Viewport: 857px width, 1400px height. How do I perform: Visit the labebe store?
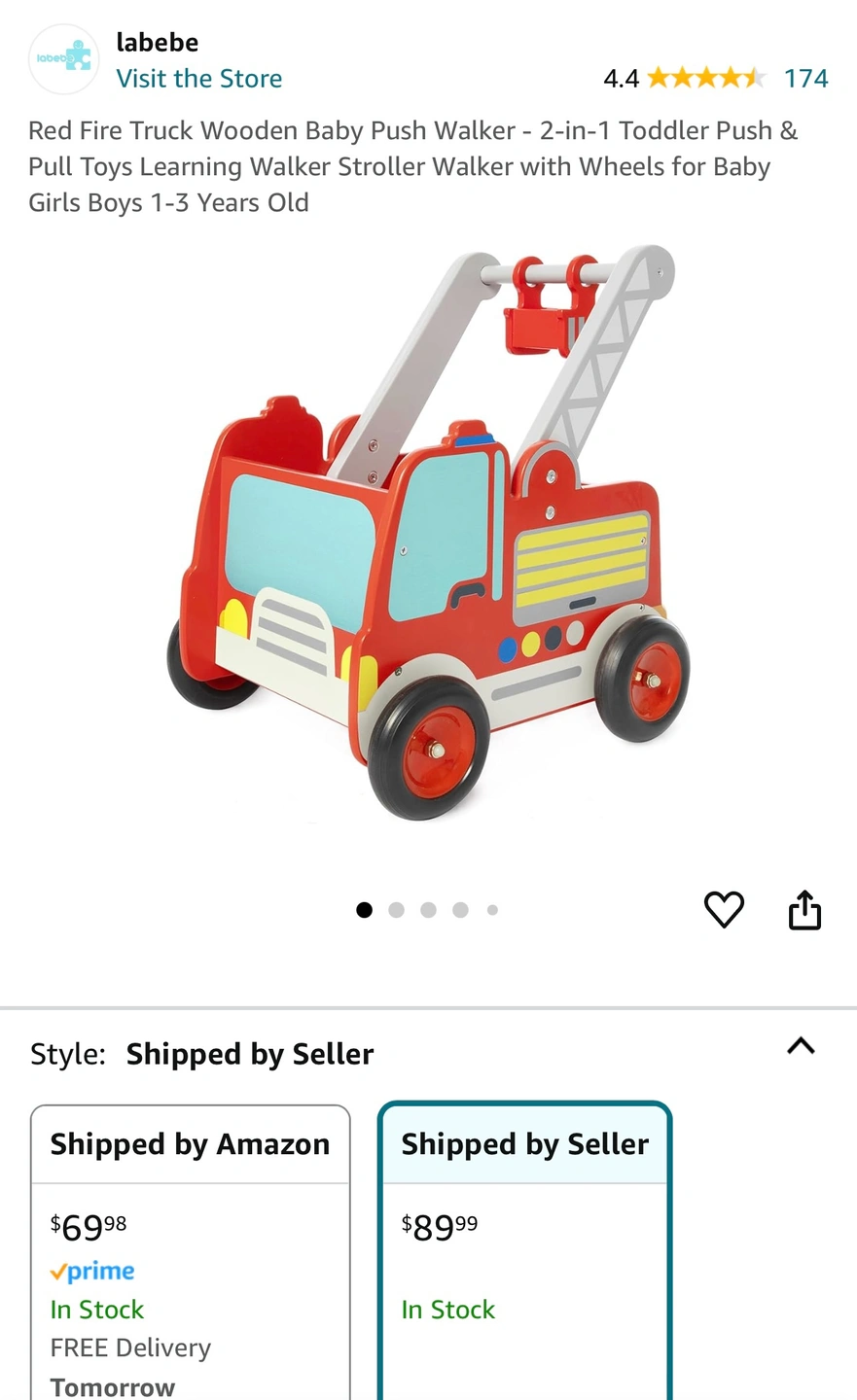198,79
